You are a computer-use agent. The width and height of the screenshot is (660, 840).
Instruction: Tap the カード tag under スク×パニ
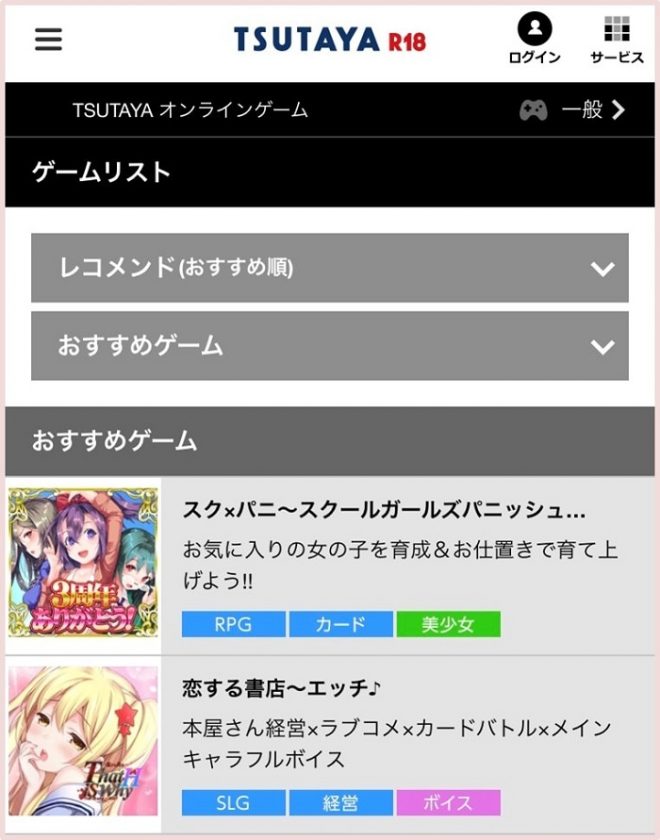(340, 625)
